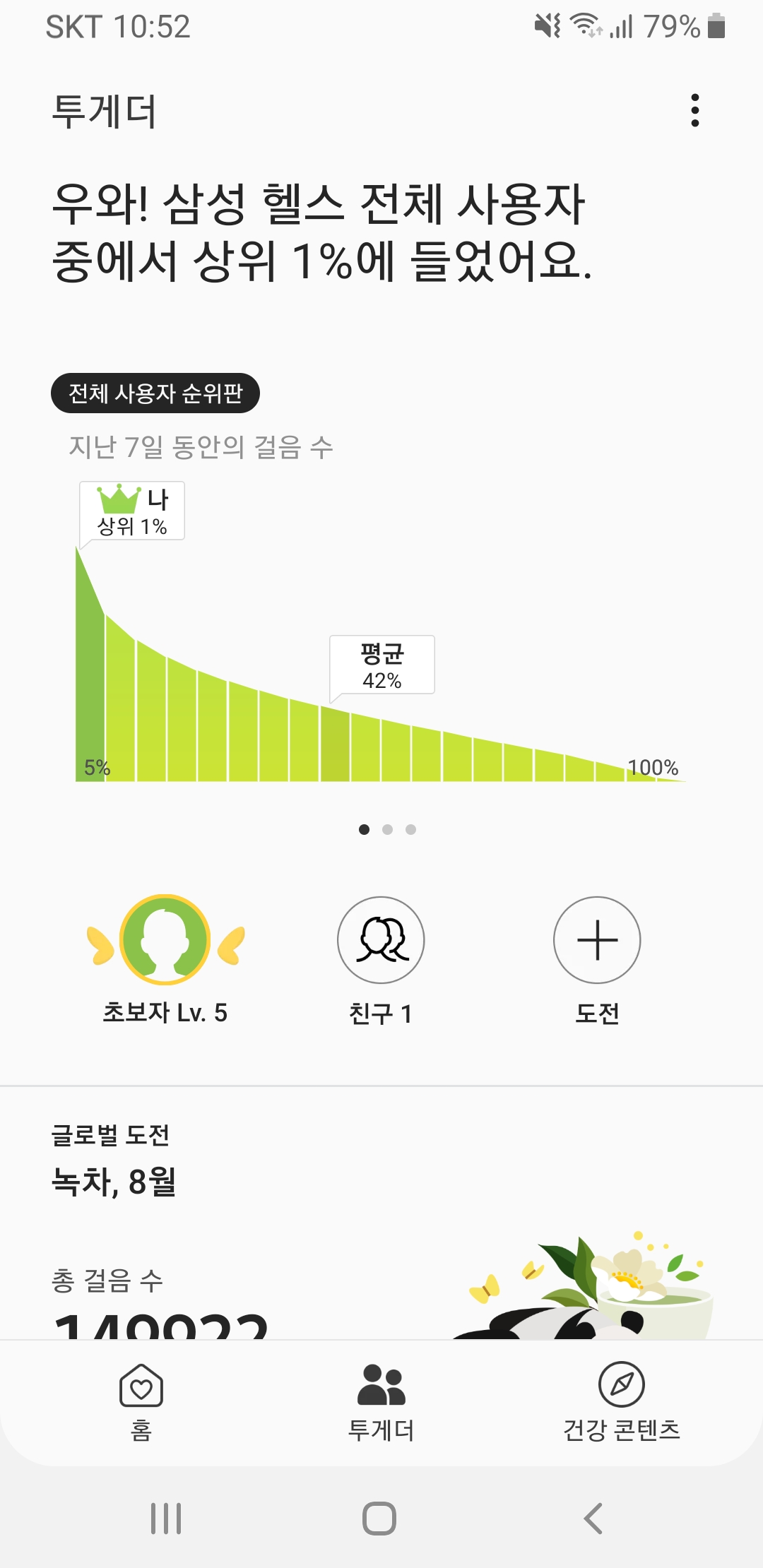763x1568 pixels.
Task: Open recent apps from the navigation bar
Action: [x=166, y=1519]
